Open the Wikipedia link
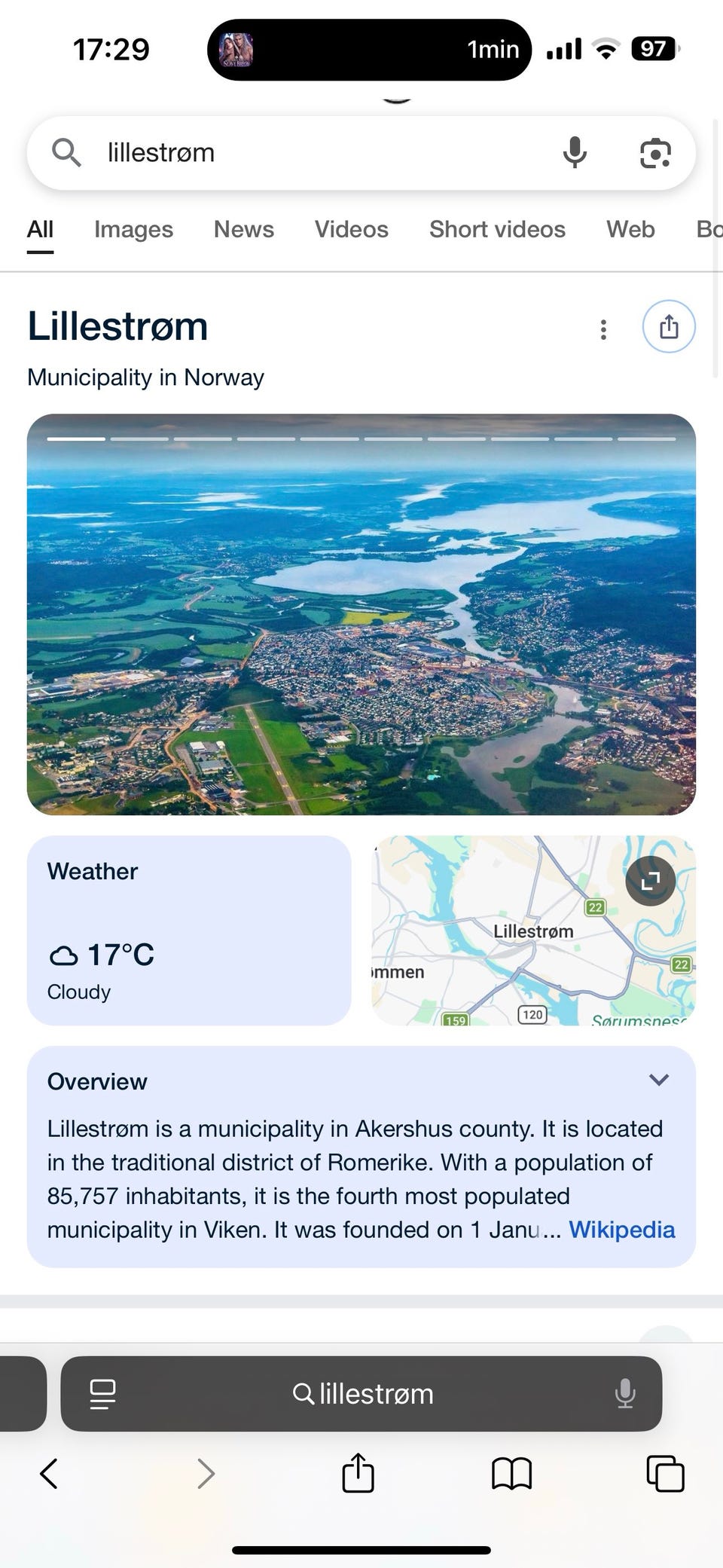 pyautogui.click(x=622, y=1230)
